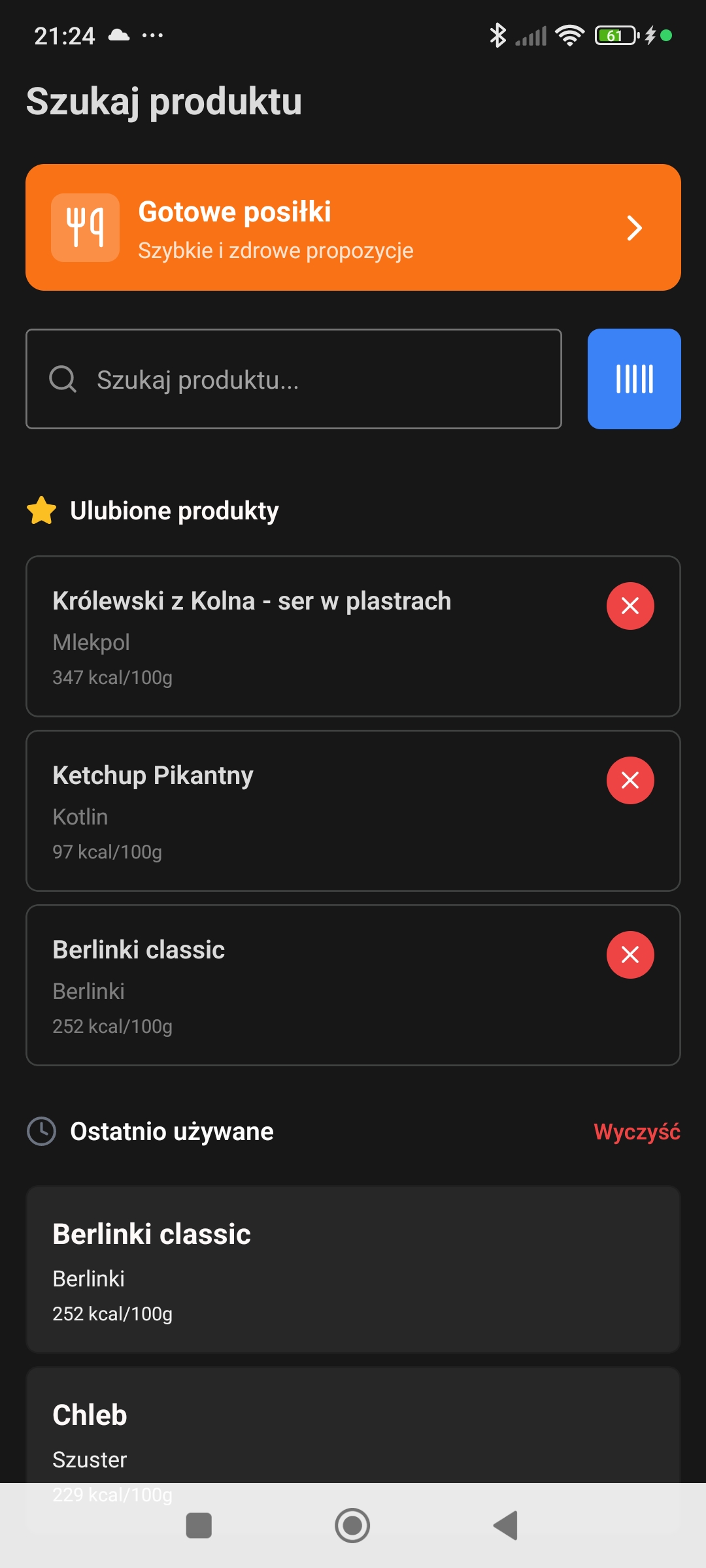This screenshot has height=1568, width=706.
Task: Click the star icon next to Ulubione produkty
Action: coord(42,510)
